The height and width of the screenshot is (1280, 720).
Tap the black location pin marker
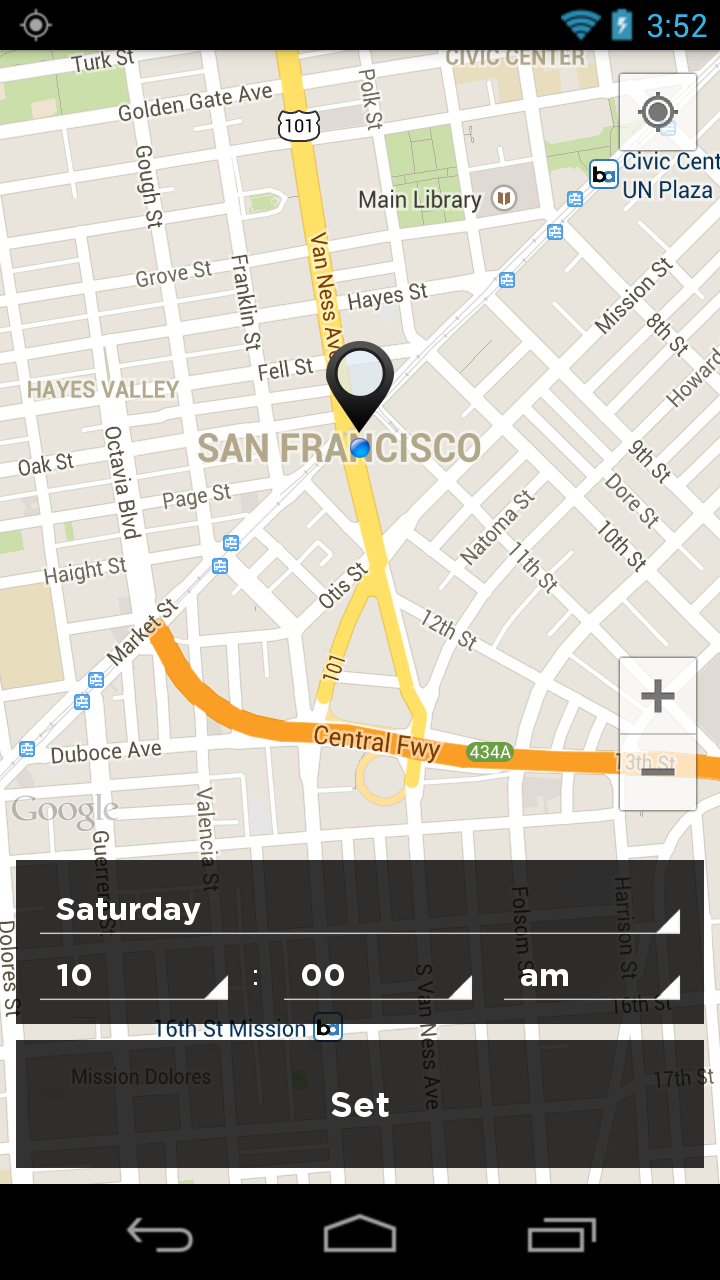tap(360, 380)
